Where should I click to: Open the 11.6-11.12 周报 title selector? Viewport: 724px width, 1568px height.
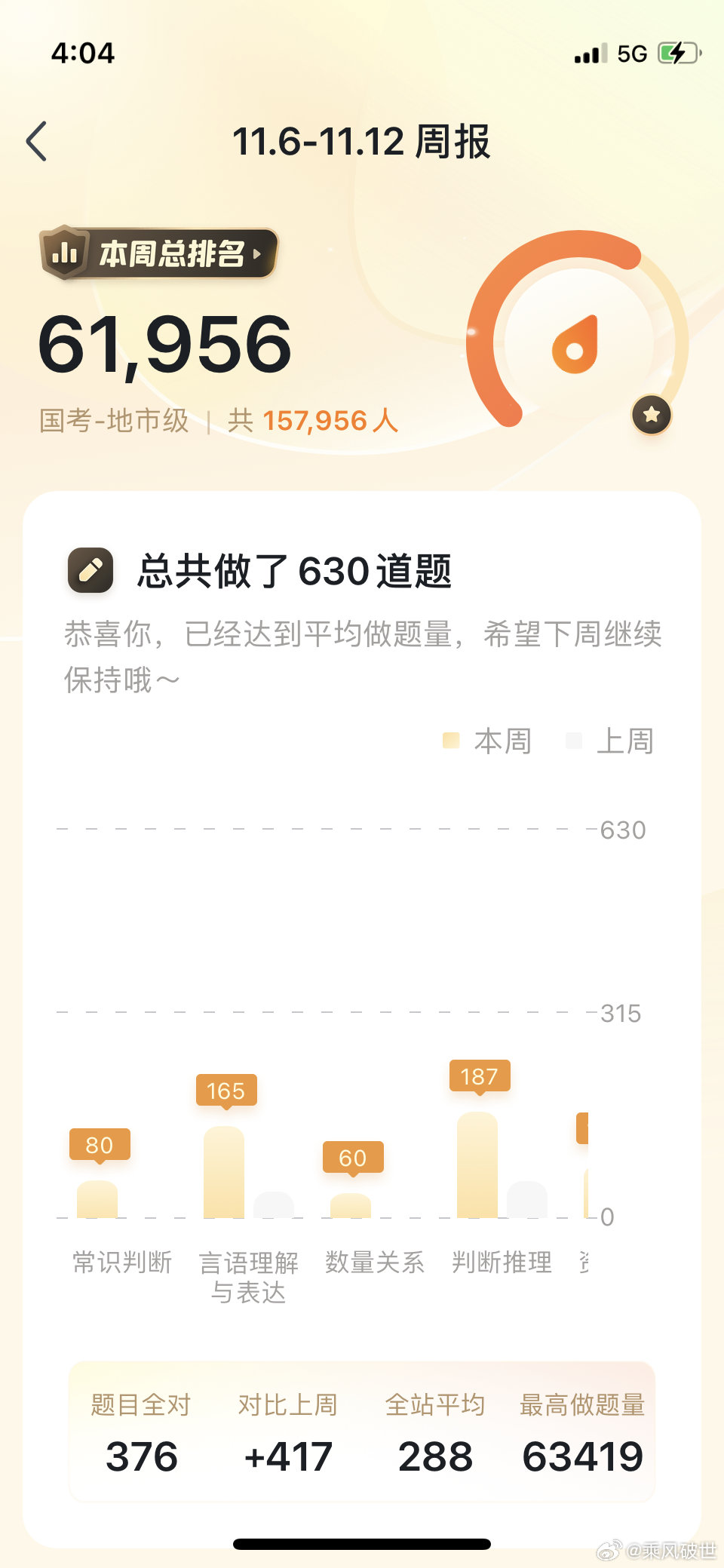click(x=362, y=141)
